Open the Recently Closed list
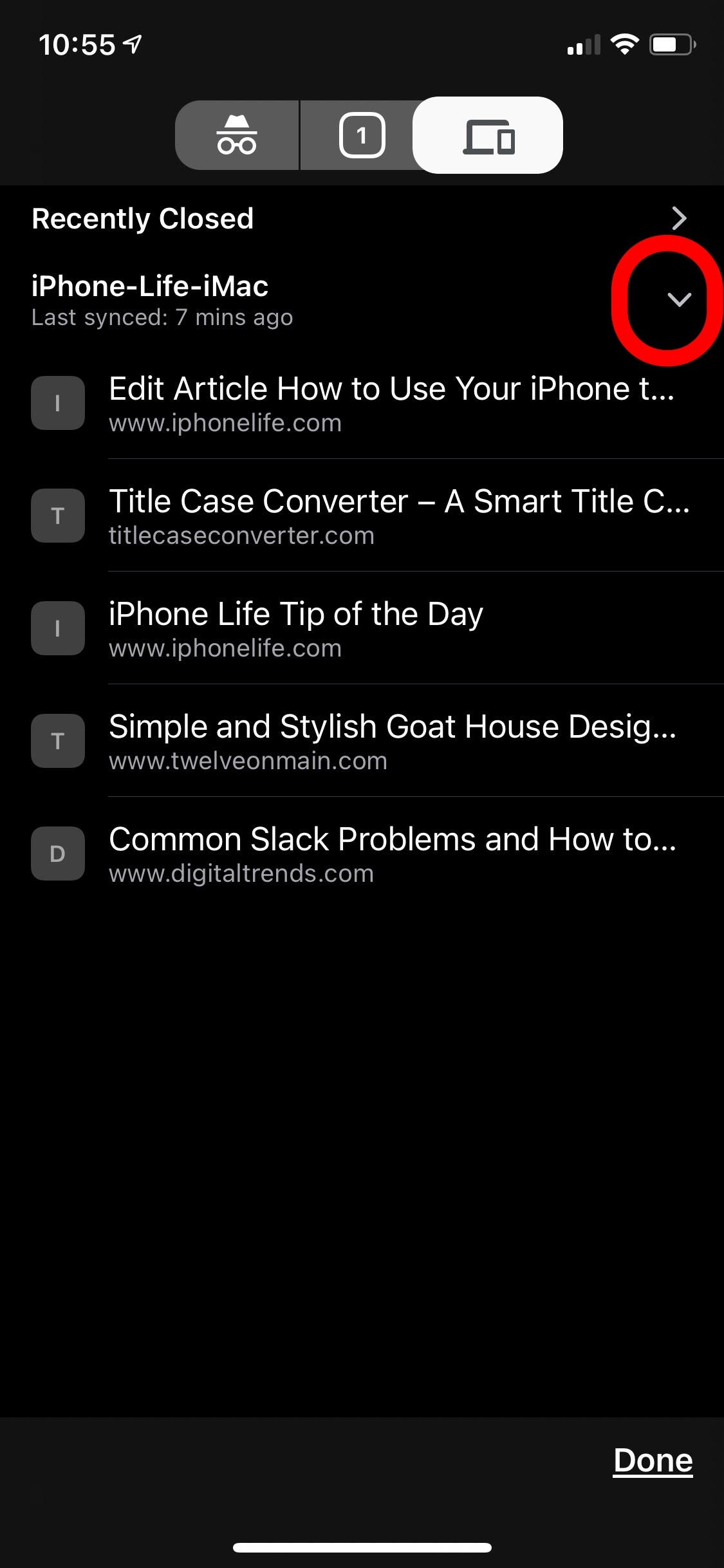This screenshot has height=1568, width=724. [362, 218]
